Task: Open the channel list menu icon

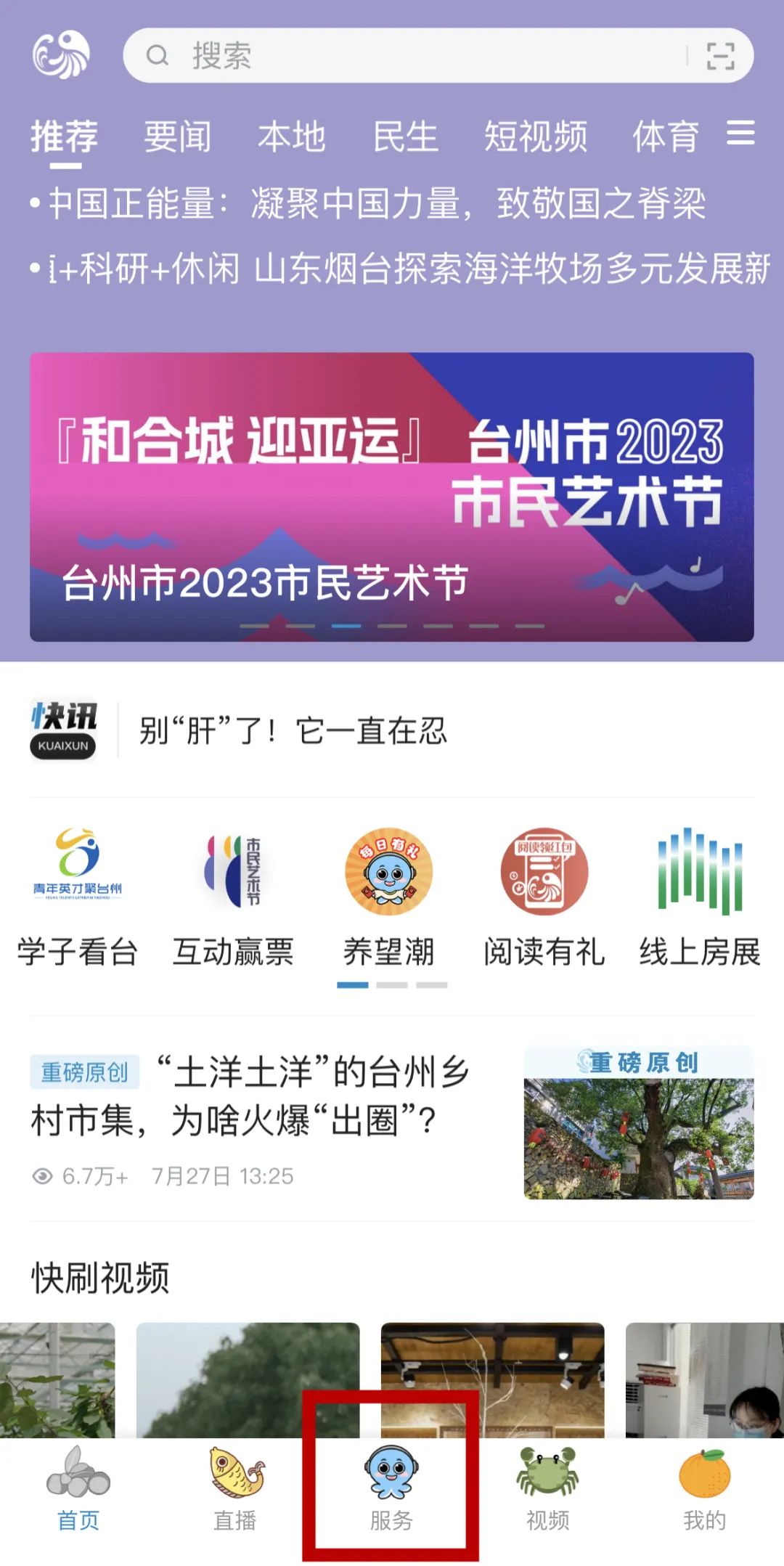Action: [740, 134]
